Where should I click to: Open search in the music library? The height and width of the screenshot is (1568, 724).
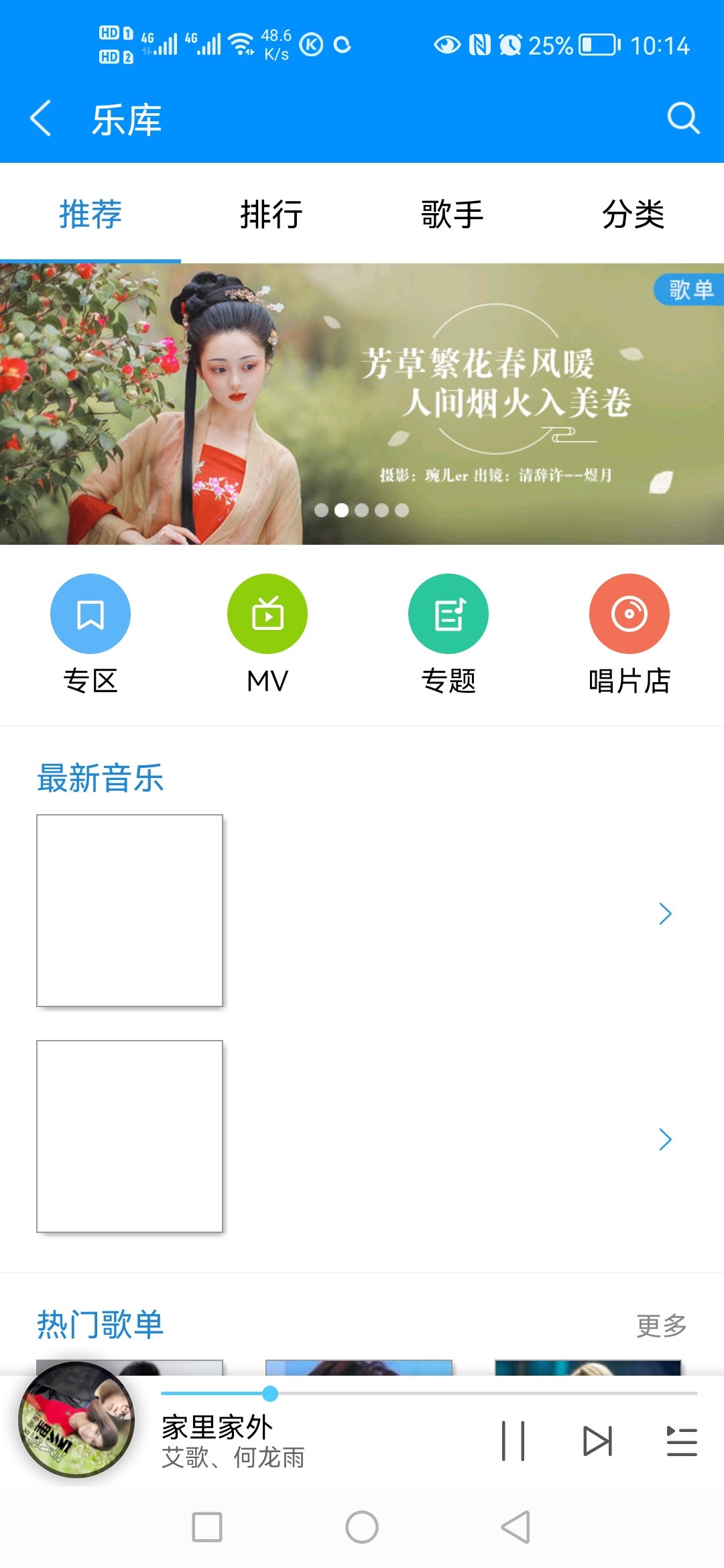coord(682,119)
